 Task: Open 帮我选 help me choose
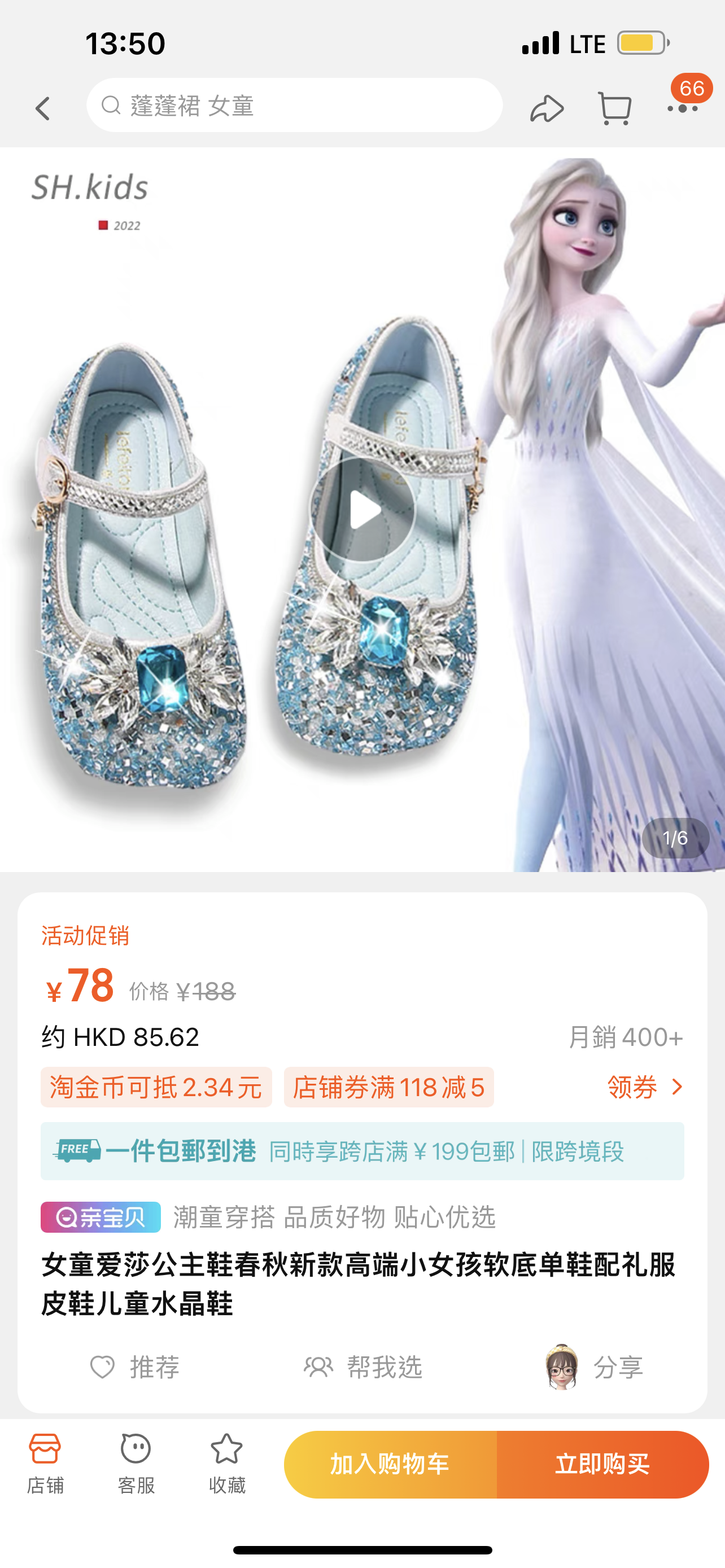[363, 1367]
